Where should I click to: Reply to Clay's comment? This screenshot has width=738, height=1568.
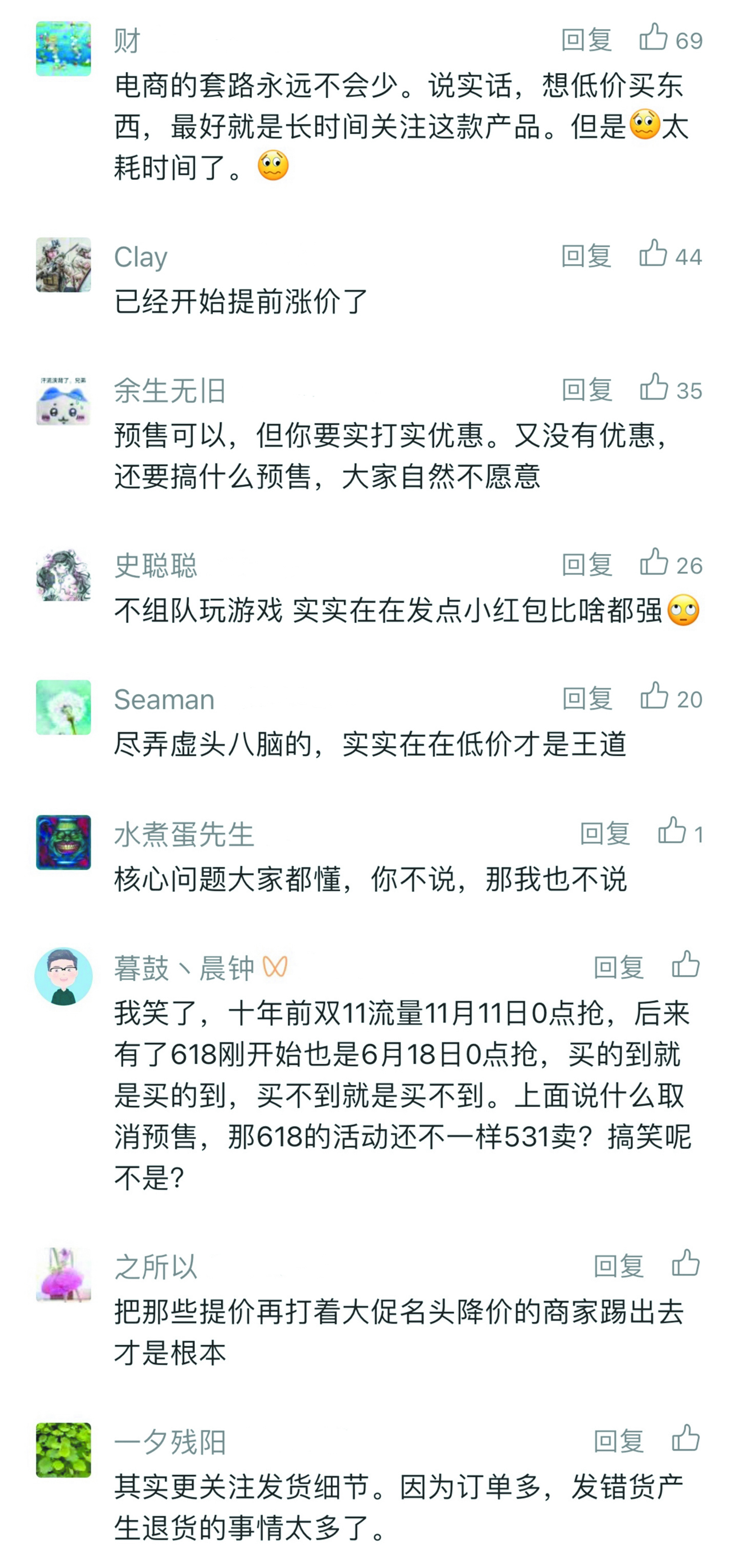[586, 256]
